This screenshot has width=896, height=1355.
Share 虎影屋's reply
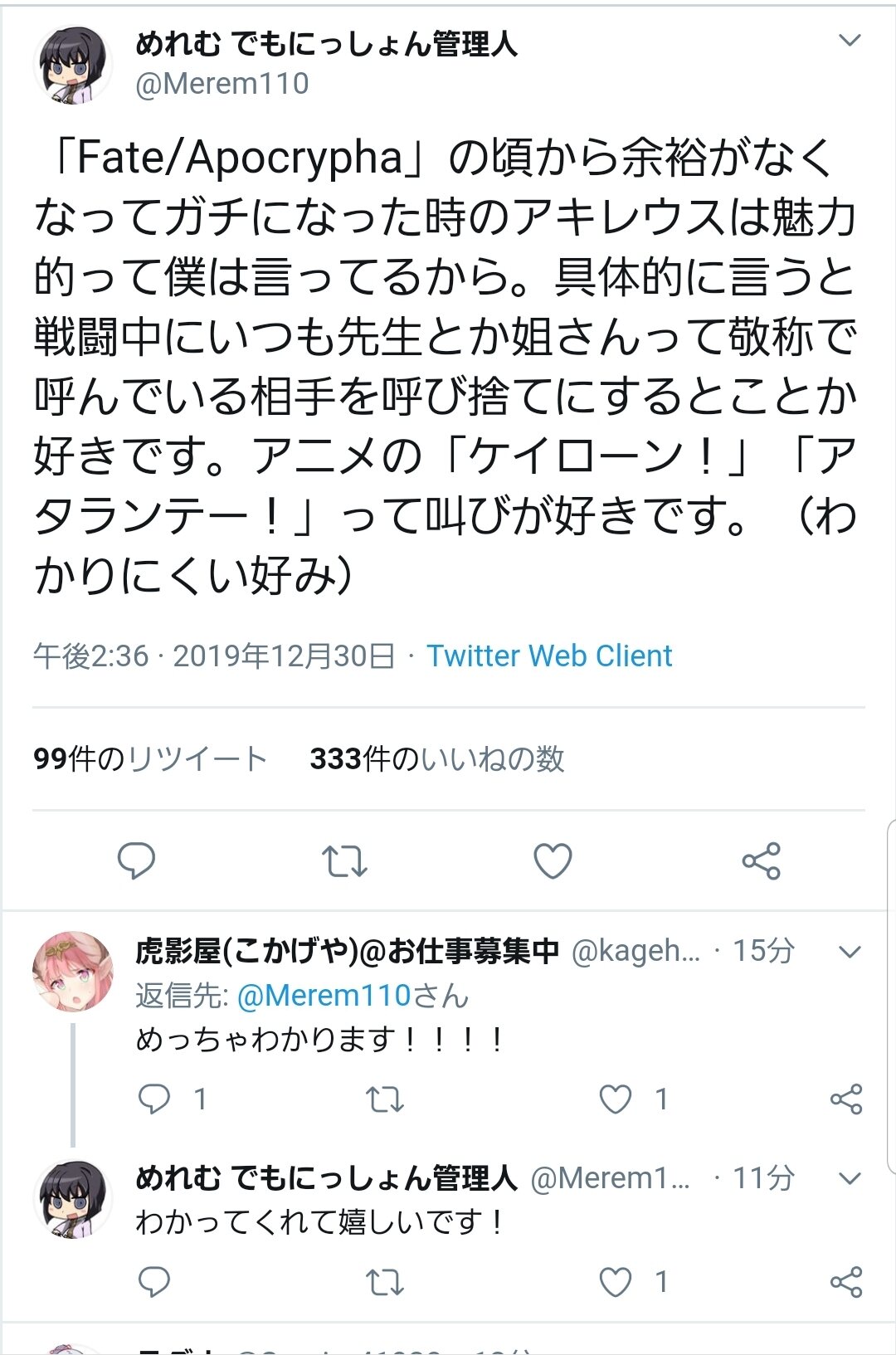(x=846, y=1099)
